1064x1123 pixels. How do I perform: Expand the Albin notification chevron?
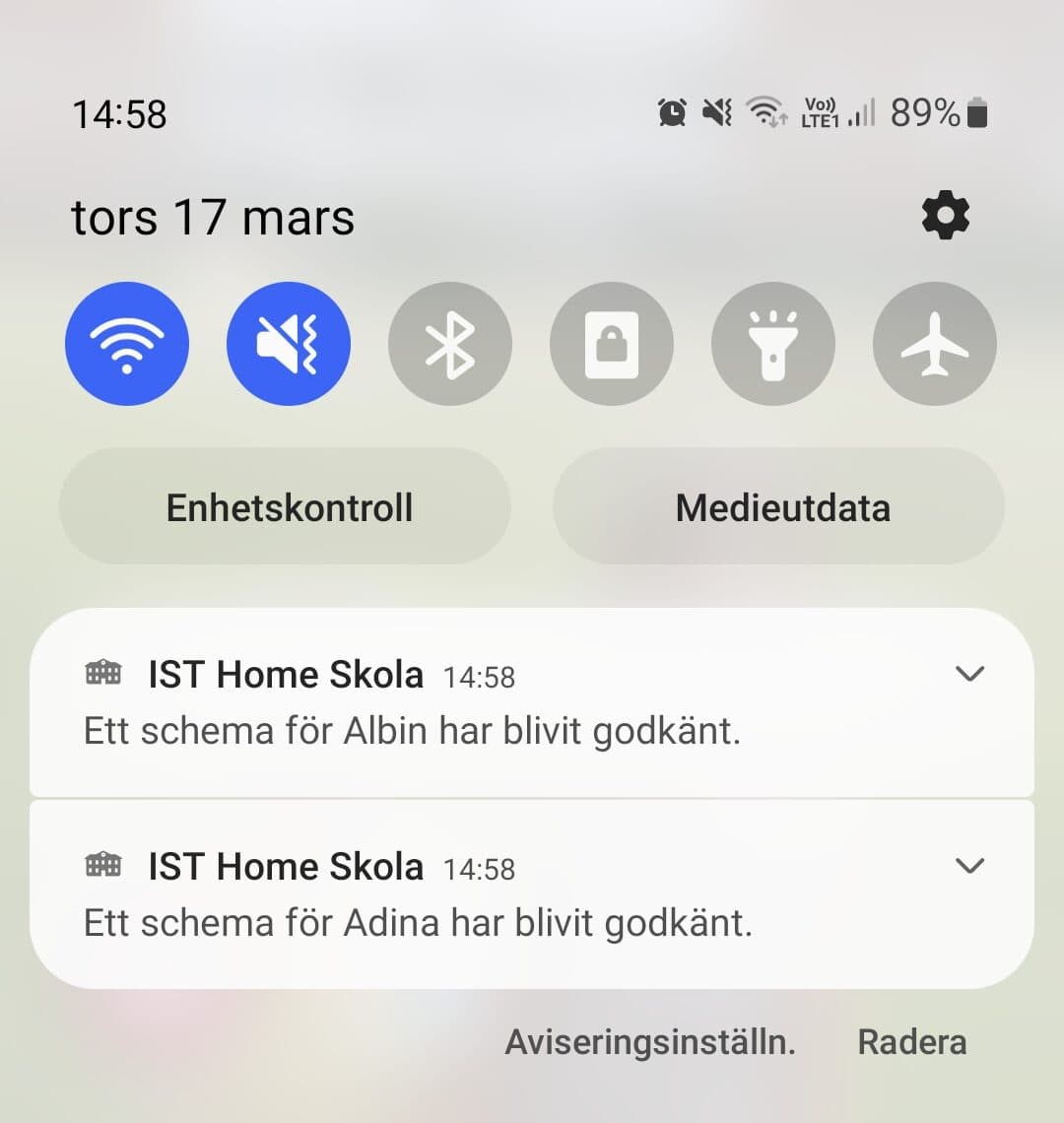[970, 674]
